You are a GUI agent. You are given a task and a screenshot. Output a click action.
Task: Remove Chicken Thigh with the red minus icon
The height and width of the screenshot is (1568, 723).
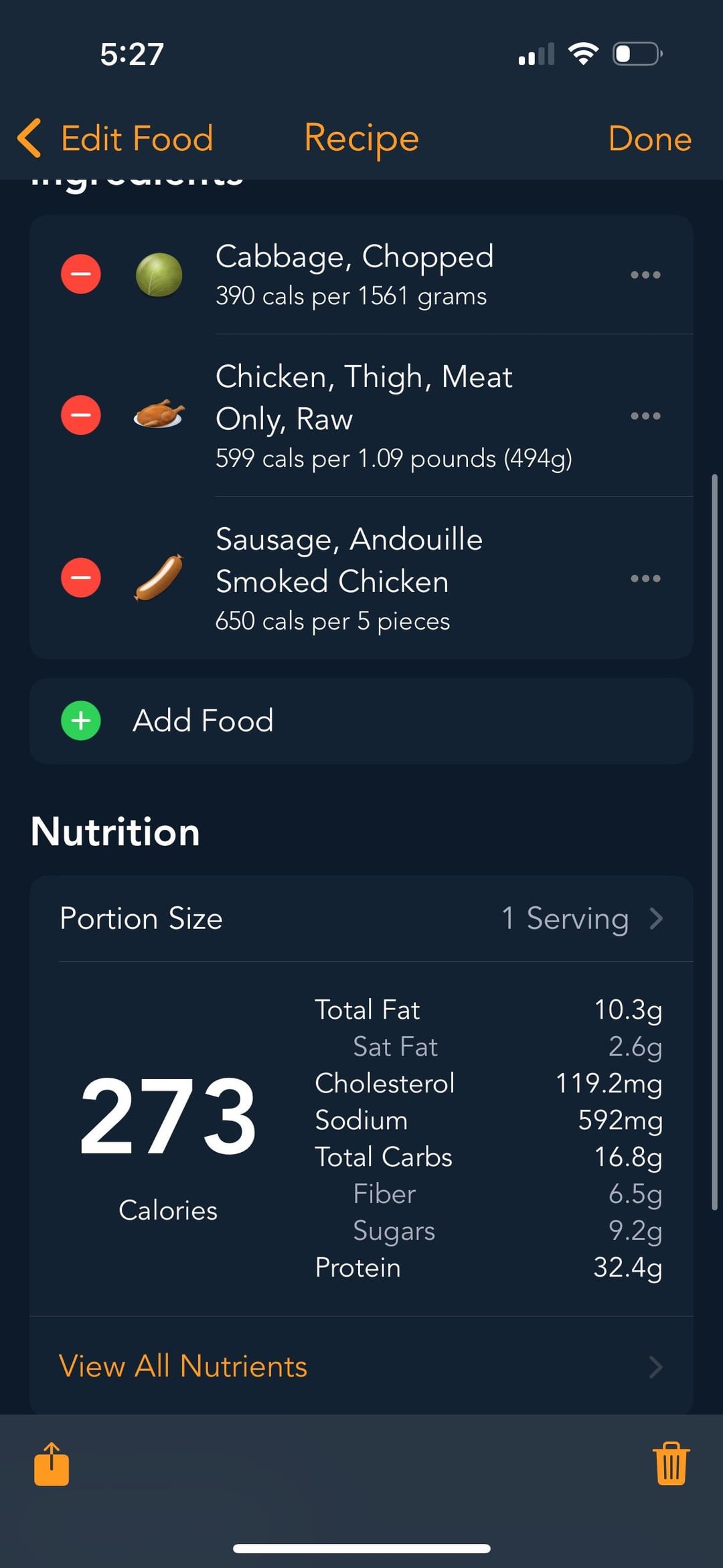point(81,415)
